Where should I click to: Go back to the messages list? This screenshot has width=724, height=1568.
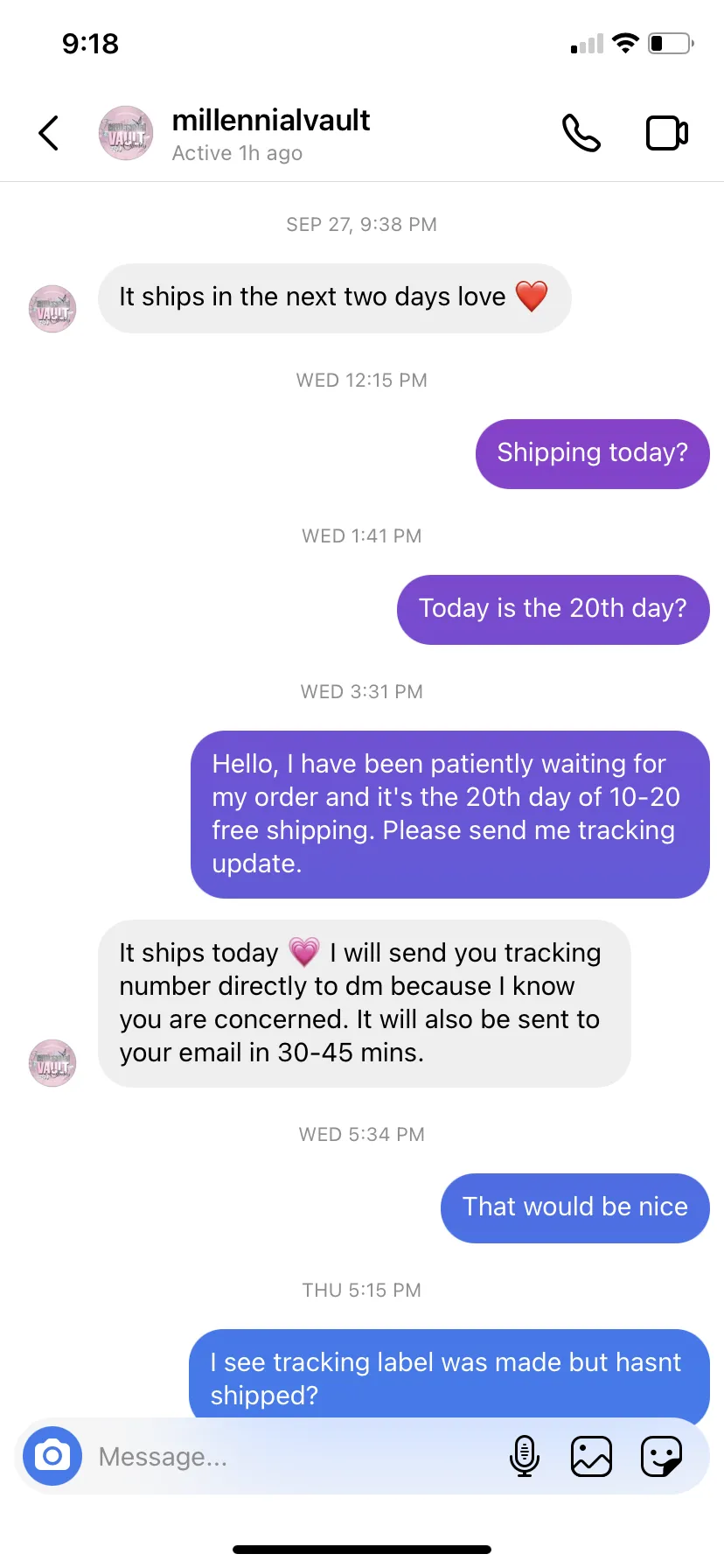click(49, 133)
